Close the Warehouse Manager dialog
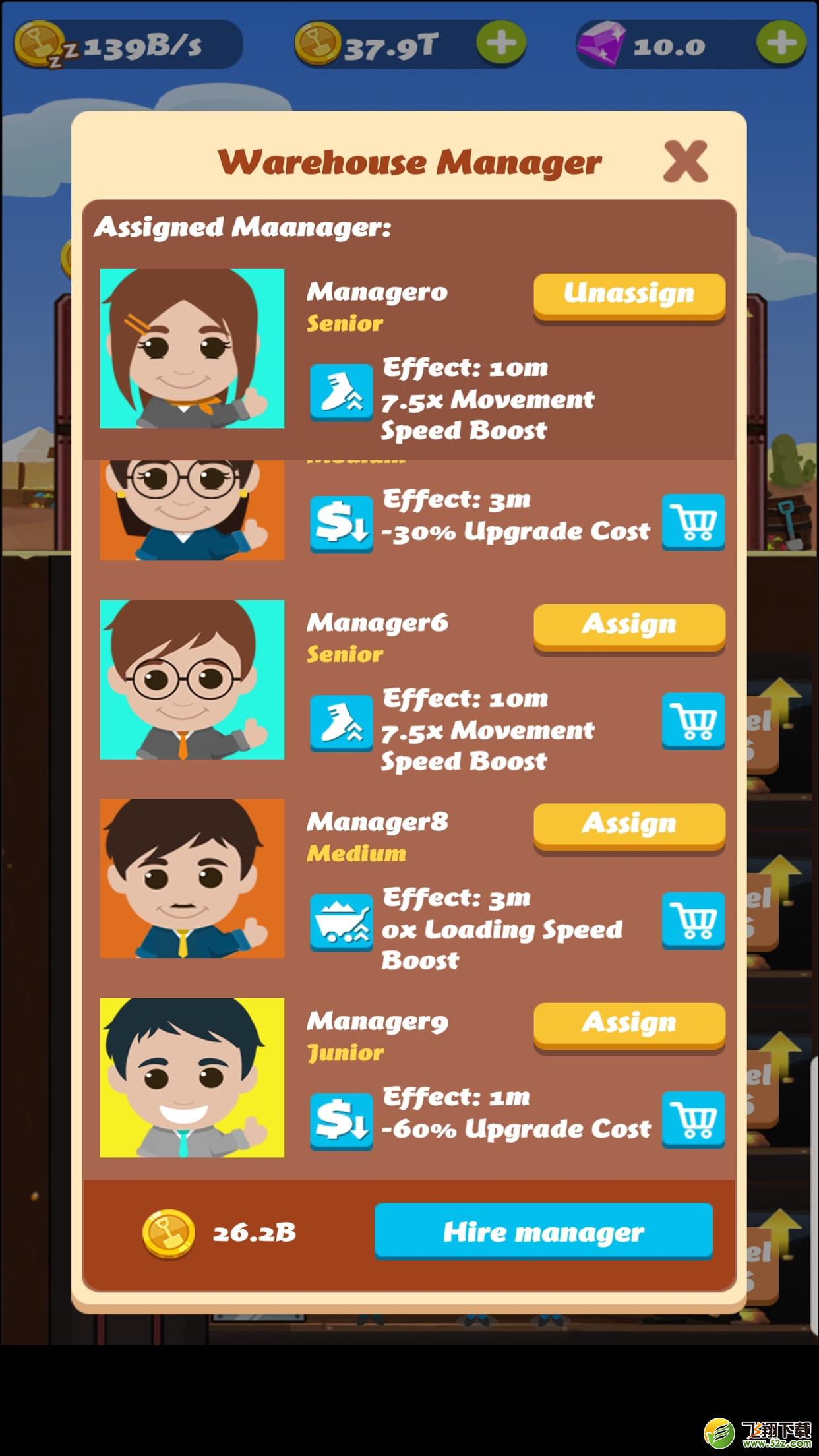Screen dimensions: 819x1456 click(686, 161)
